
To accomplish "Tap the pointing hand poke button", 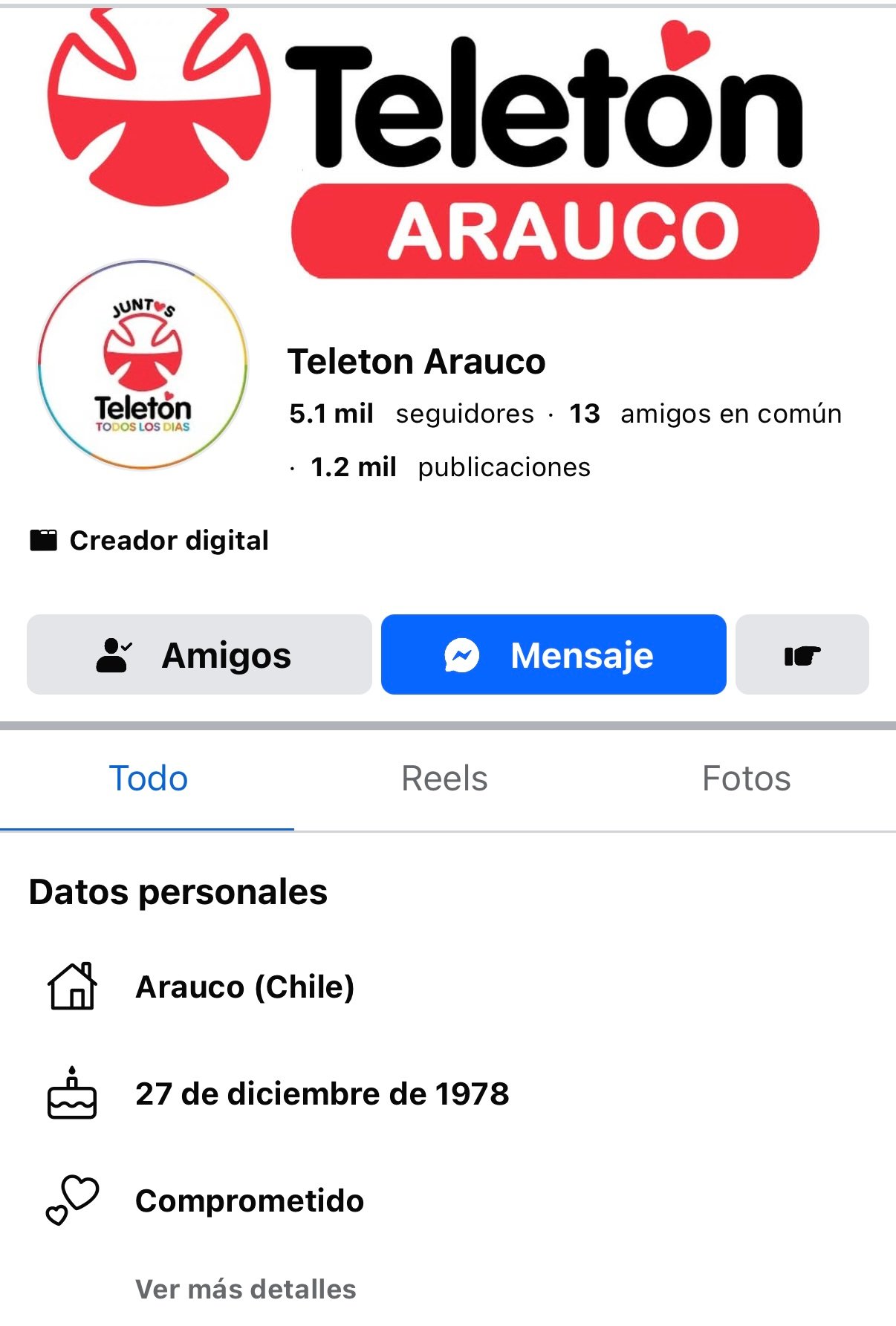I will tap(802, 654).
